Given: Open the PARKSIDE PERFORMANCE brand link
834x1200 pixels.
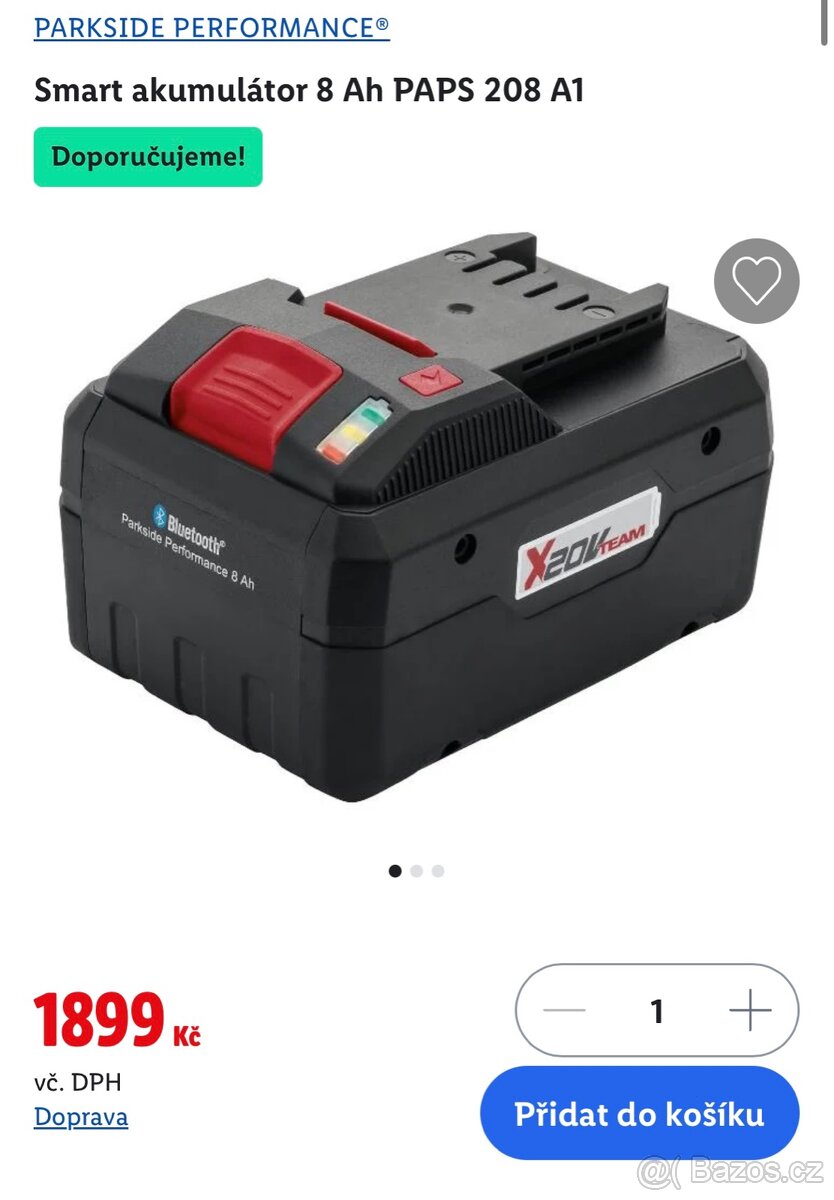Looking at the screenshot, I should [212, 27].
